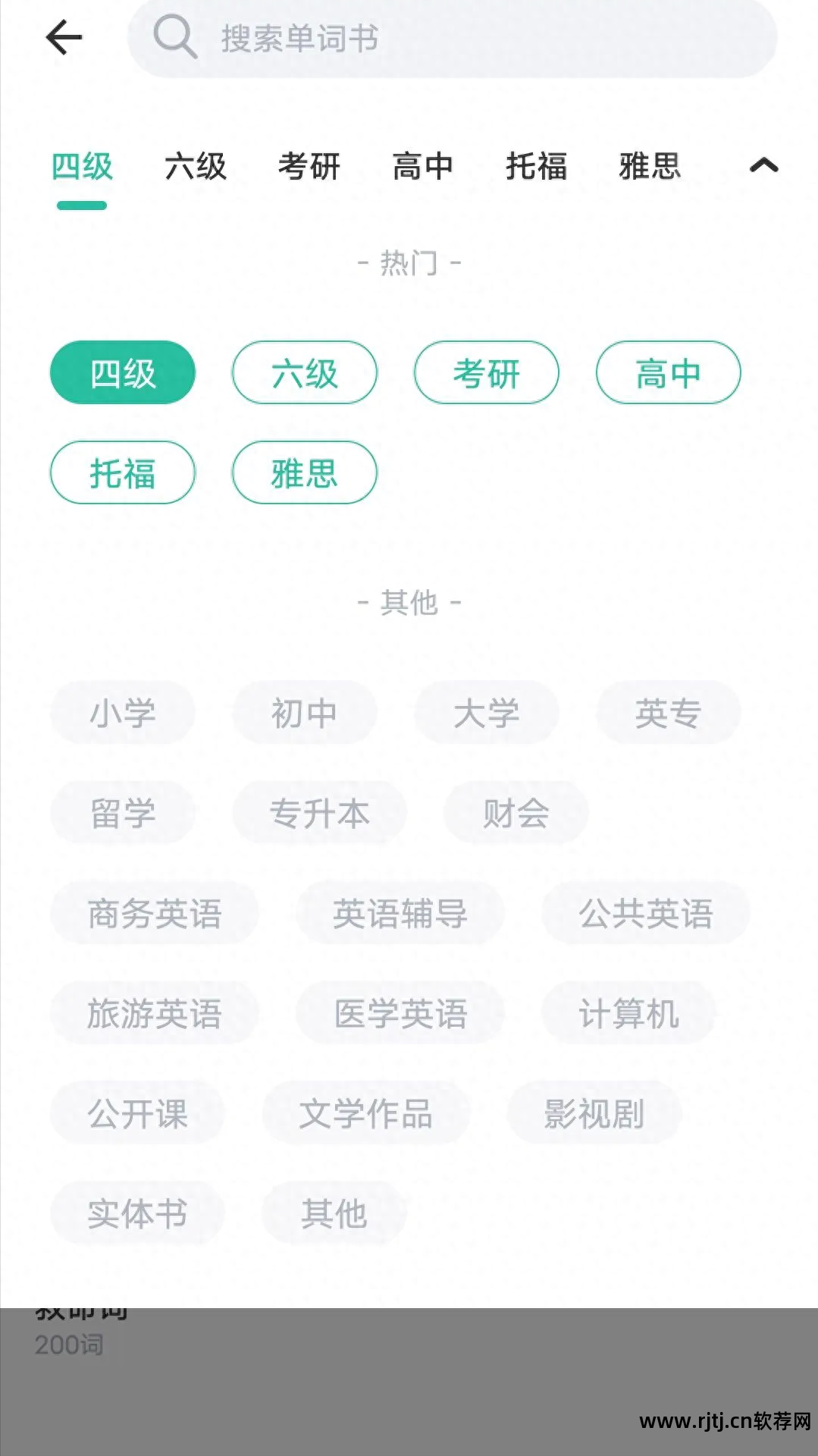Switch to the 托福 top tab
This screenshot has height=1456, width=818.
537,167
